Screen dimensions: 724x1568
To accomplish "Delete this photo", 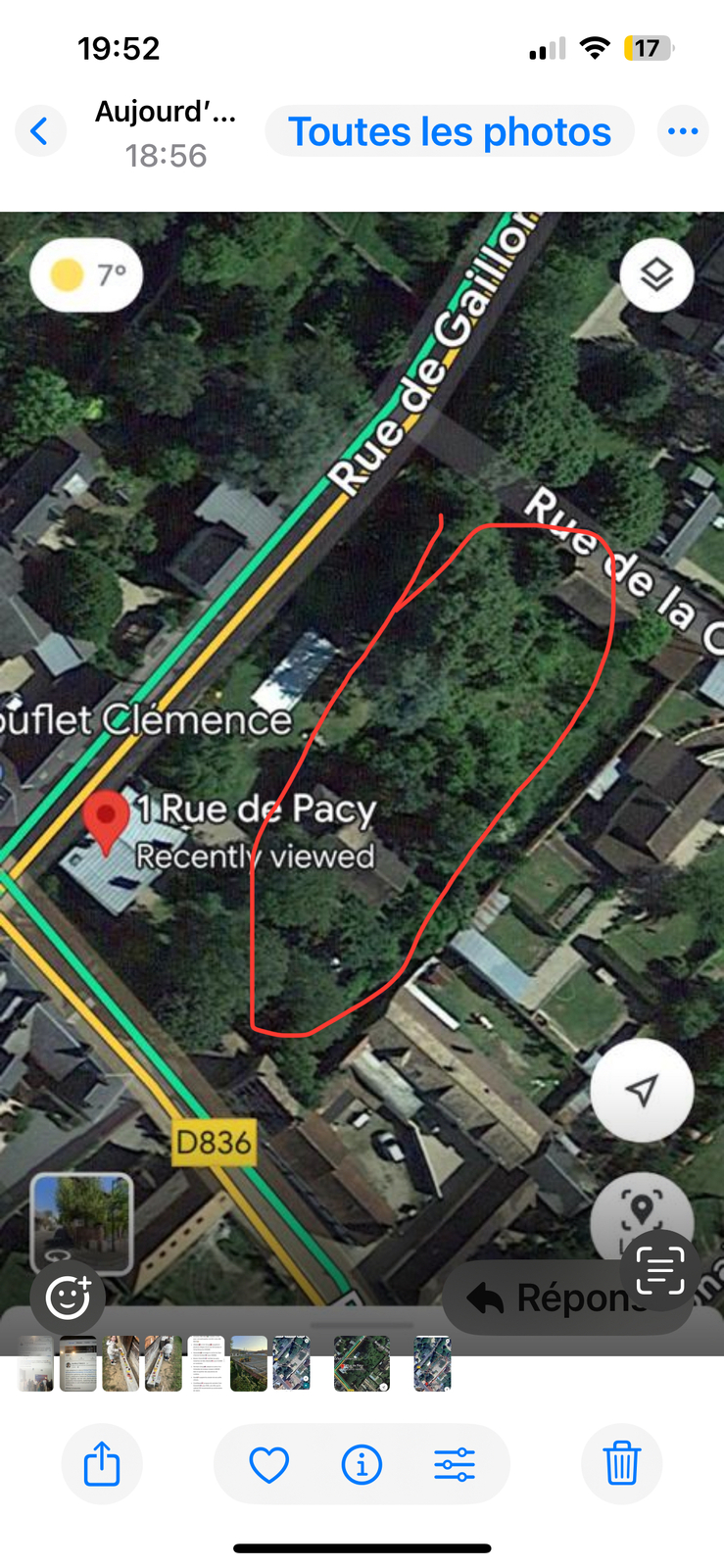I will point(621,1464).
